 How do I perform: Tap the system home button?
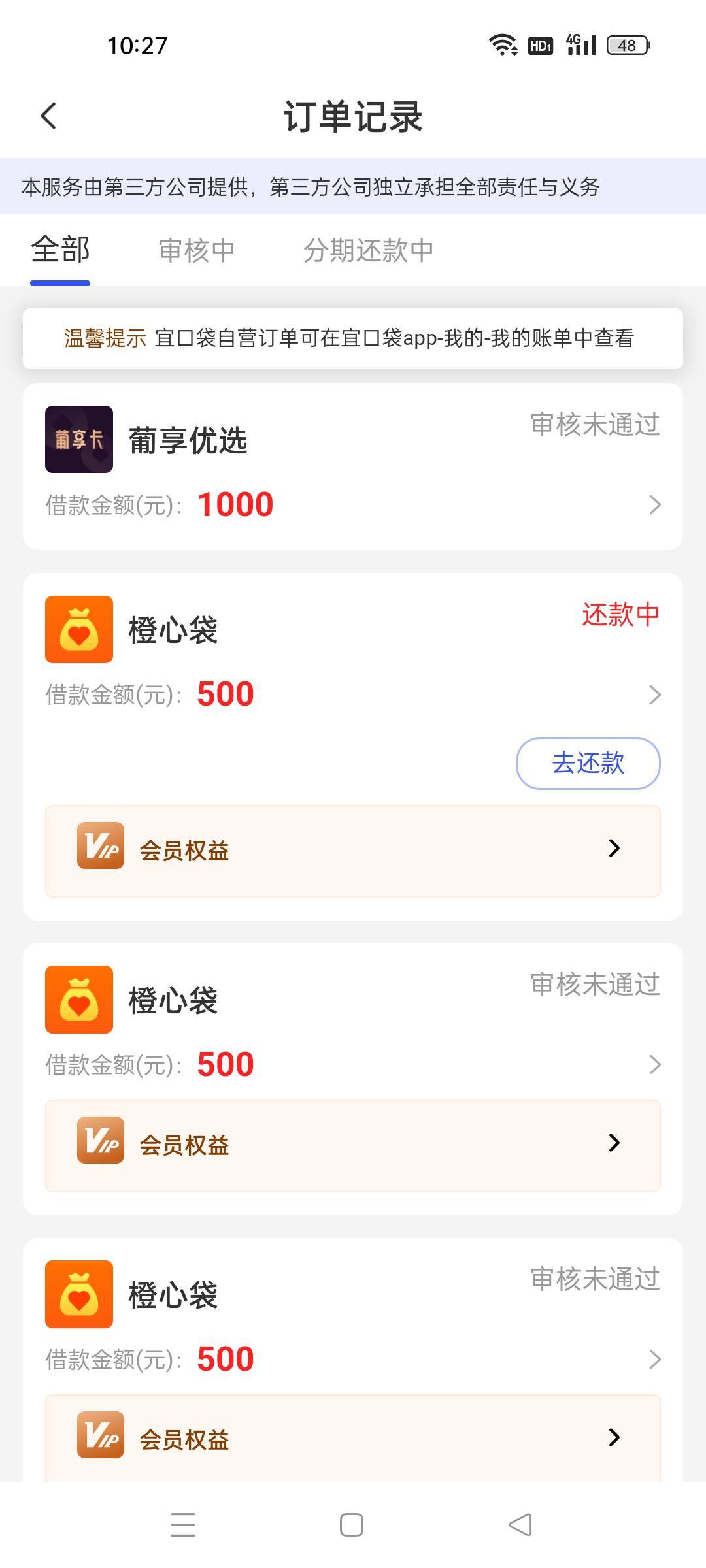(x=352, y=1525)
